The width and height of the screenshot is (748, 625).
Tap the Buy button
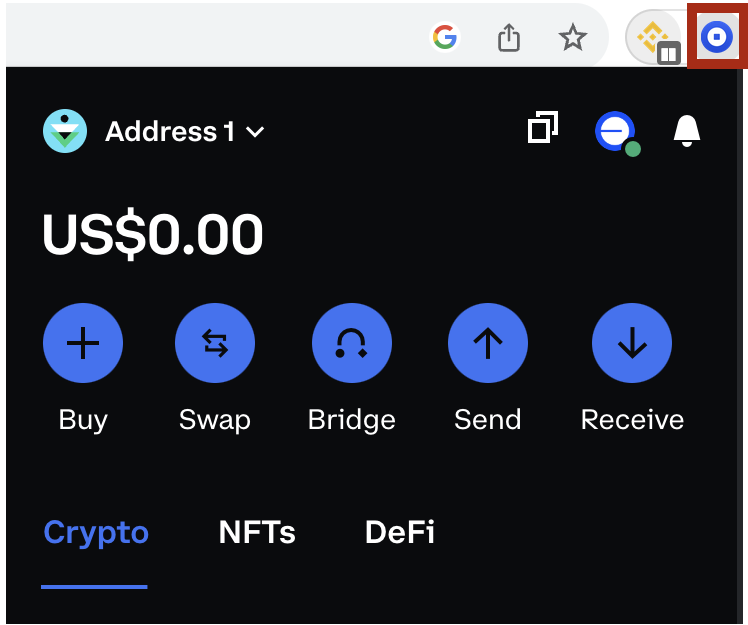click(x=83, y=344)
